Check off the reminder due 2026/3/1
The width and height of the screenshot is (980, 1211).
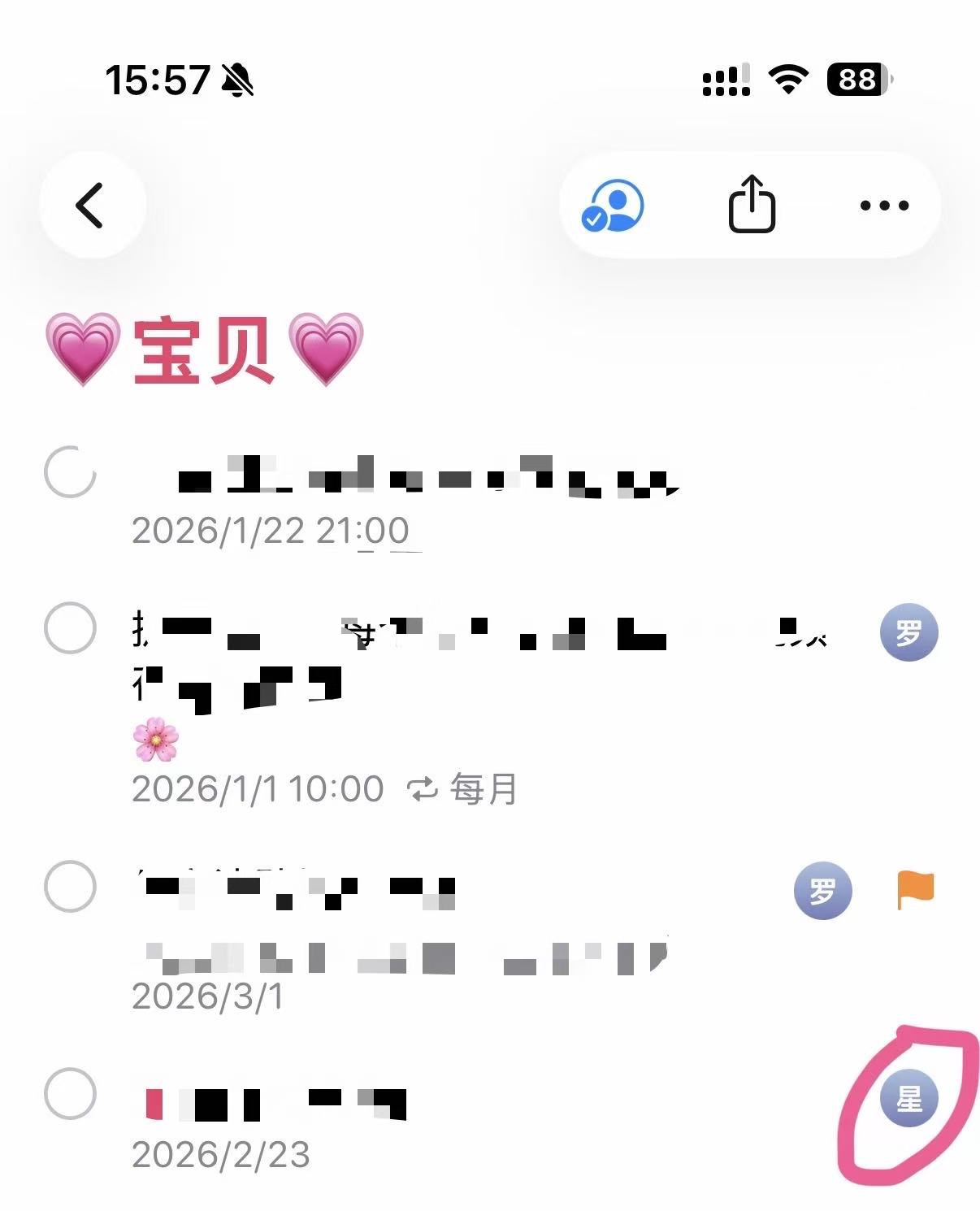tap(70, 887)
